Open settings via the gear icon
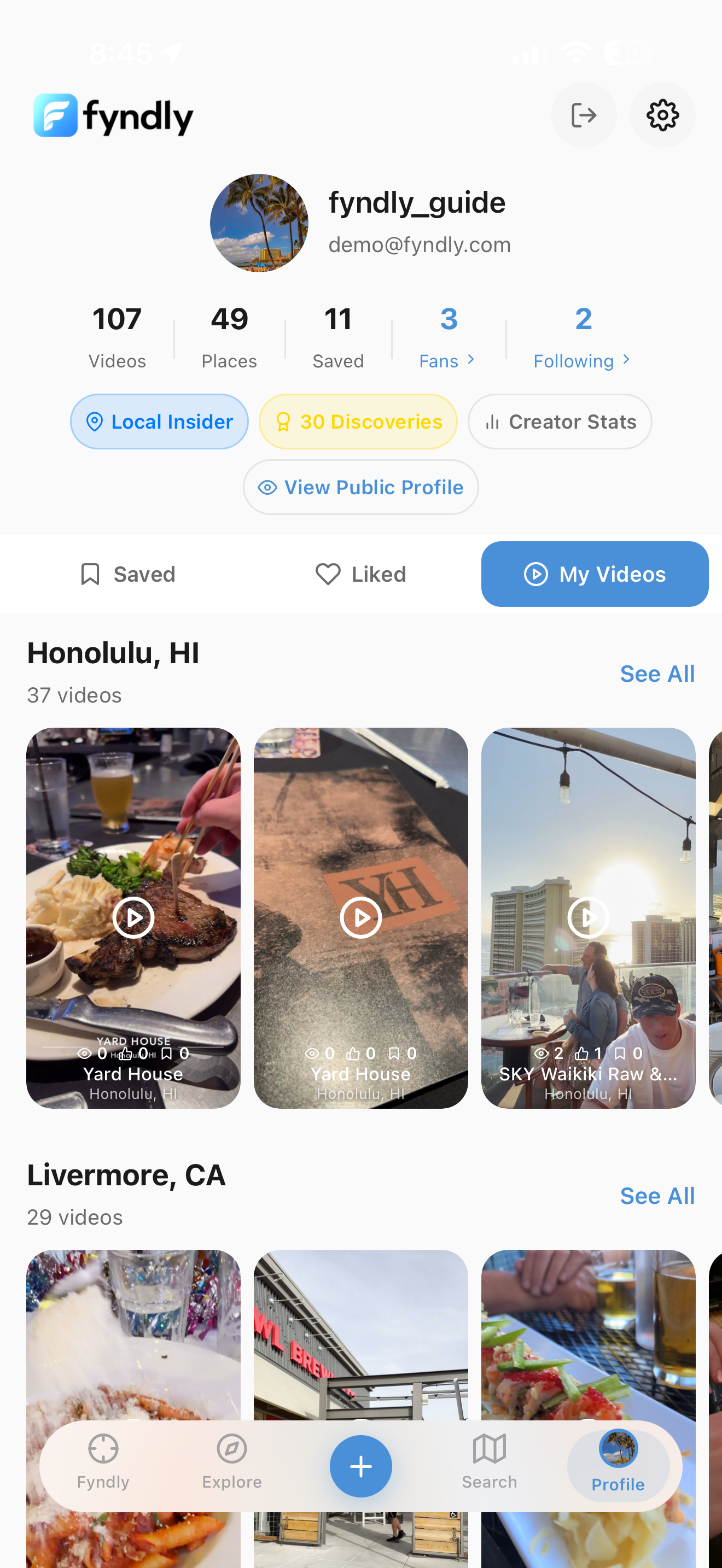The height and width of the screenshot is (1568, 722). (x=662, y=115)
